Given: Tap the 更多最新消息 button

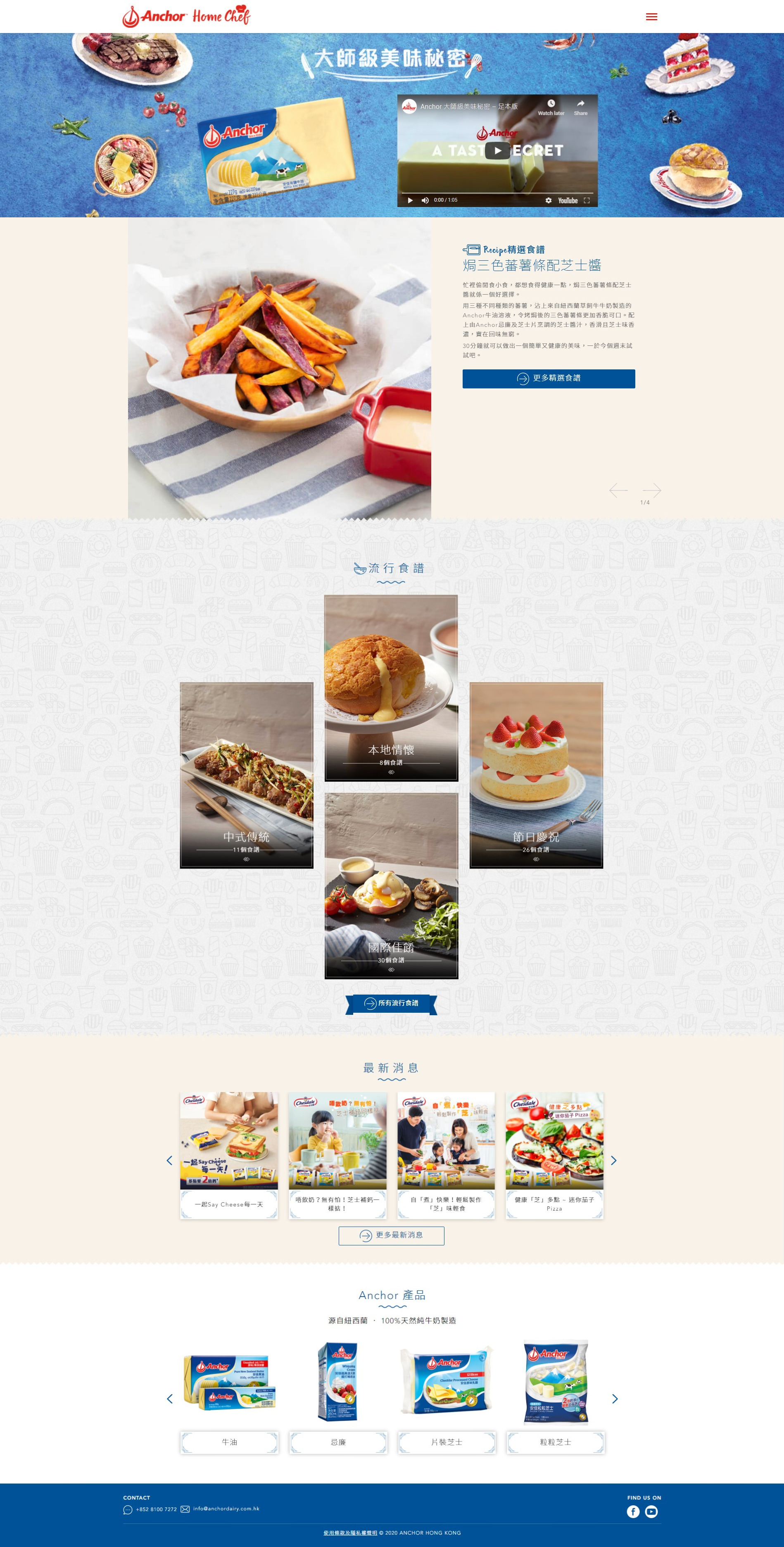Looking at the screenshot, I should 392,1235.
